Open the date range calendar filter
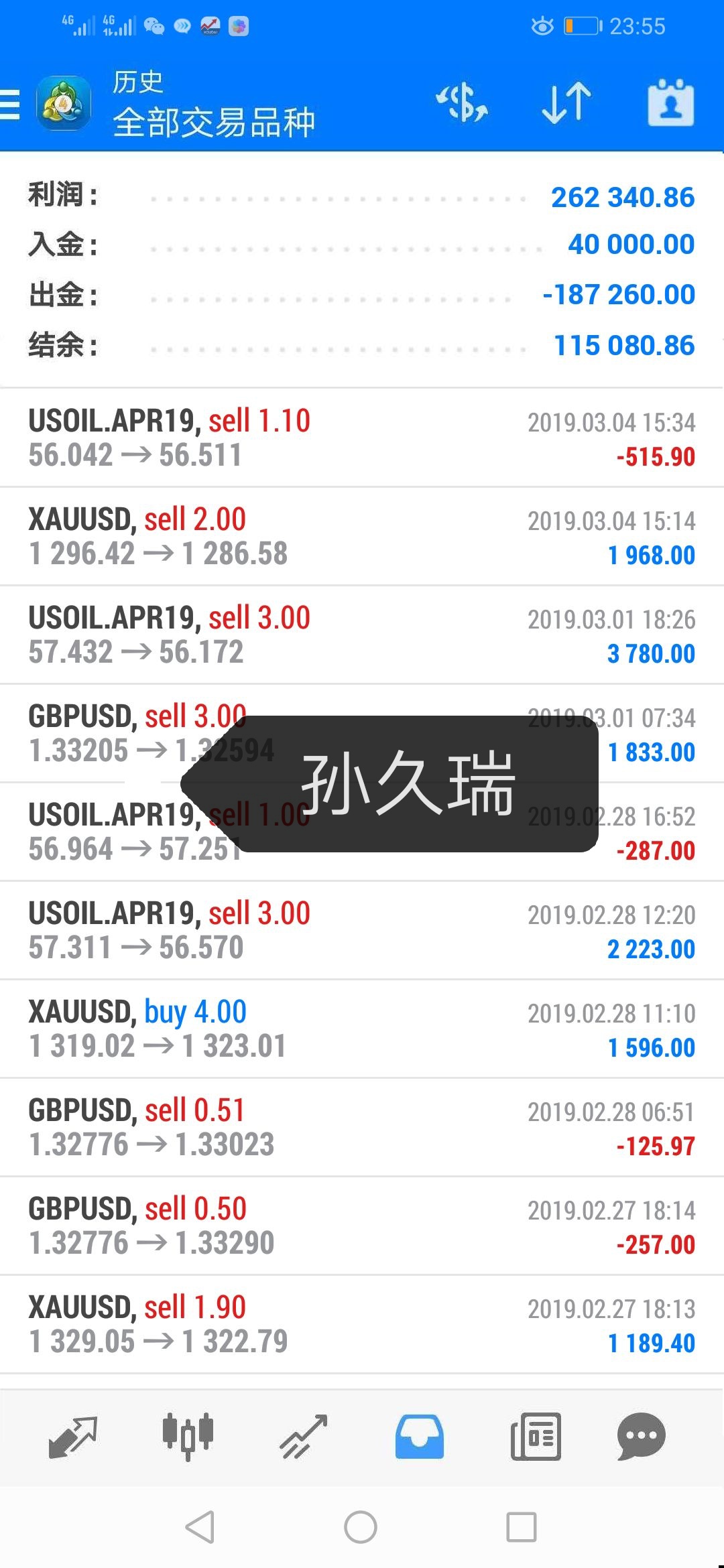 [x=670, y=103]
